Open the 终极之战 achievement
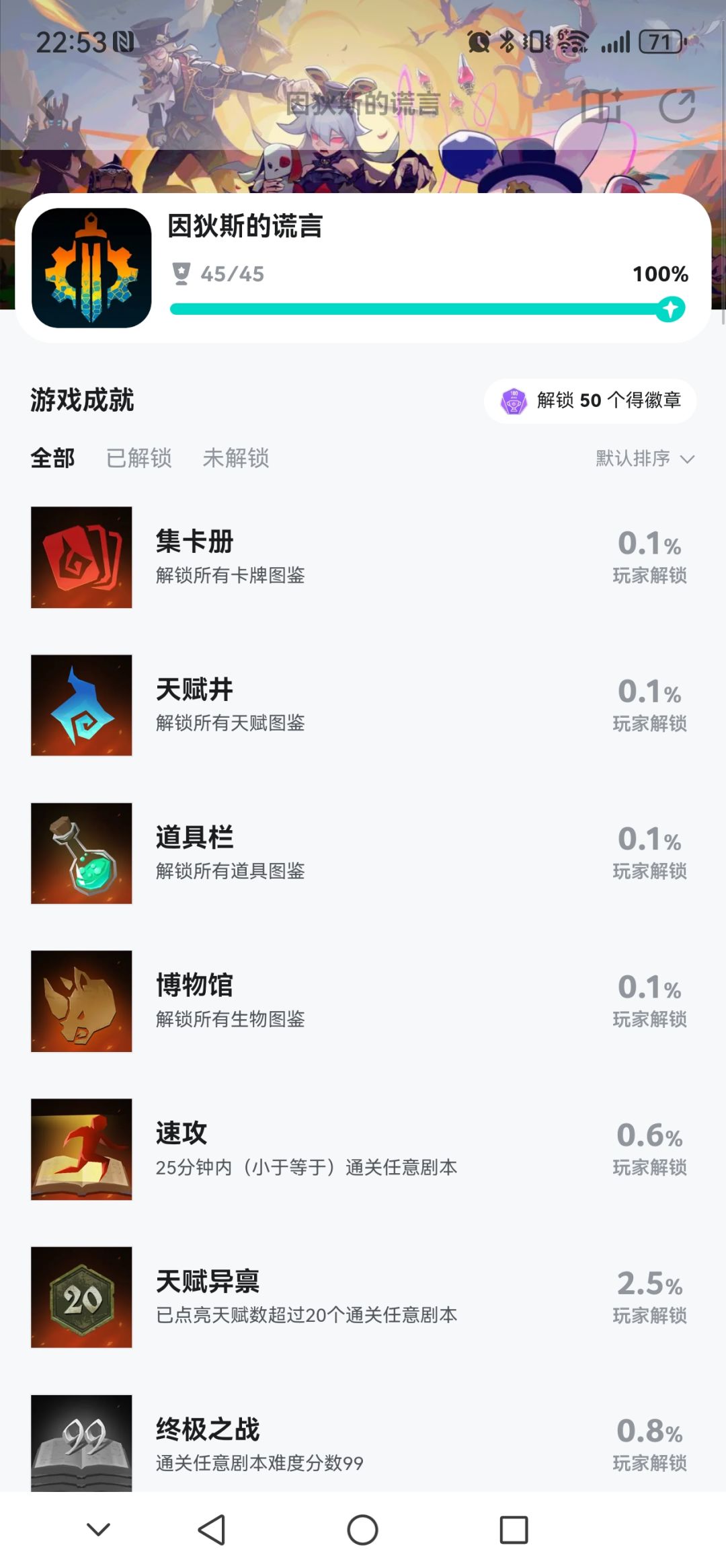Screen dimensions: 726x1568 [x=363, y=1443]
